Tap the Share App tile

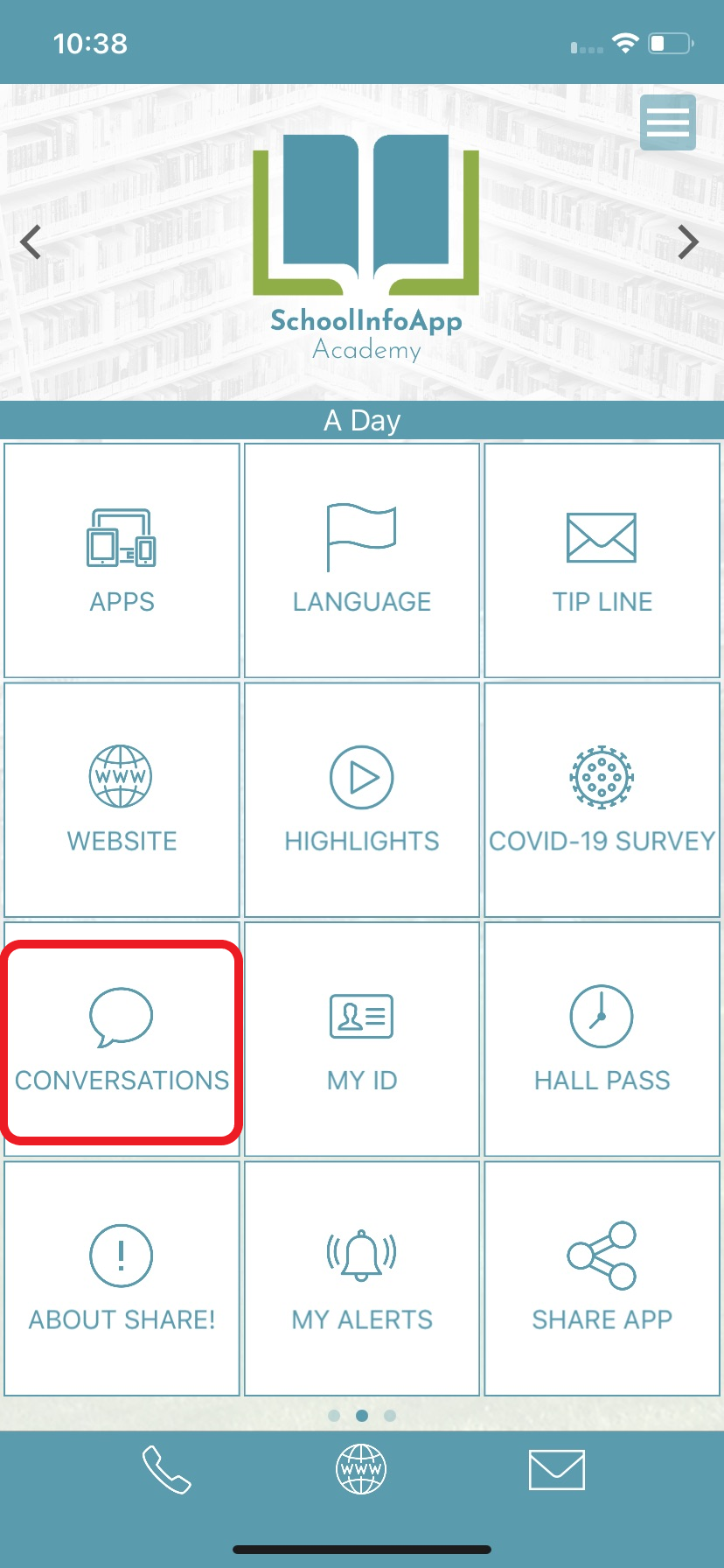(602, 1278)
